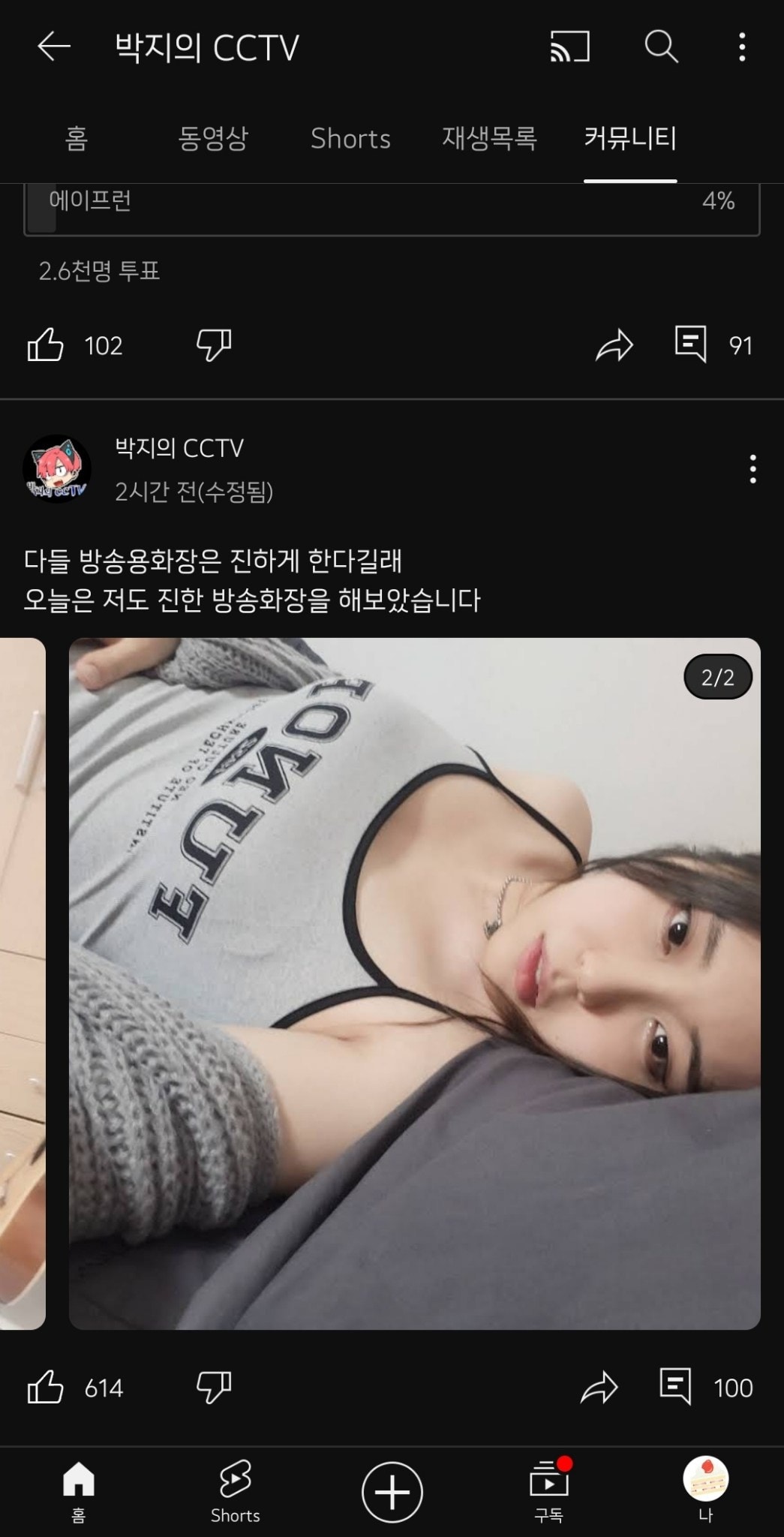Dislike the post with 614 likes

click(x=214, y=1387)
